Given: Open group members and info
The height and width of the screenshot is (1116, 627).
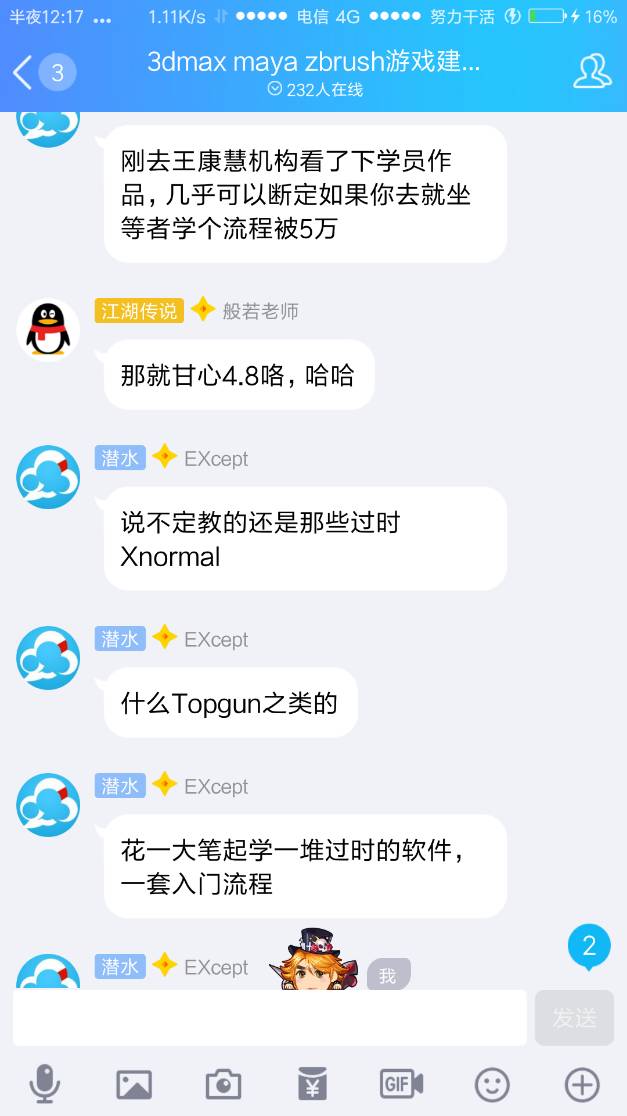Looking at the screenshot, I should coord(592,71).
